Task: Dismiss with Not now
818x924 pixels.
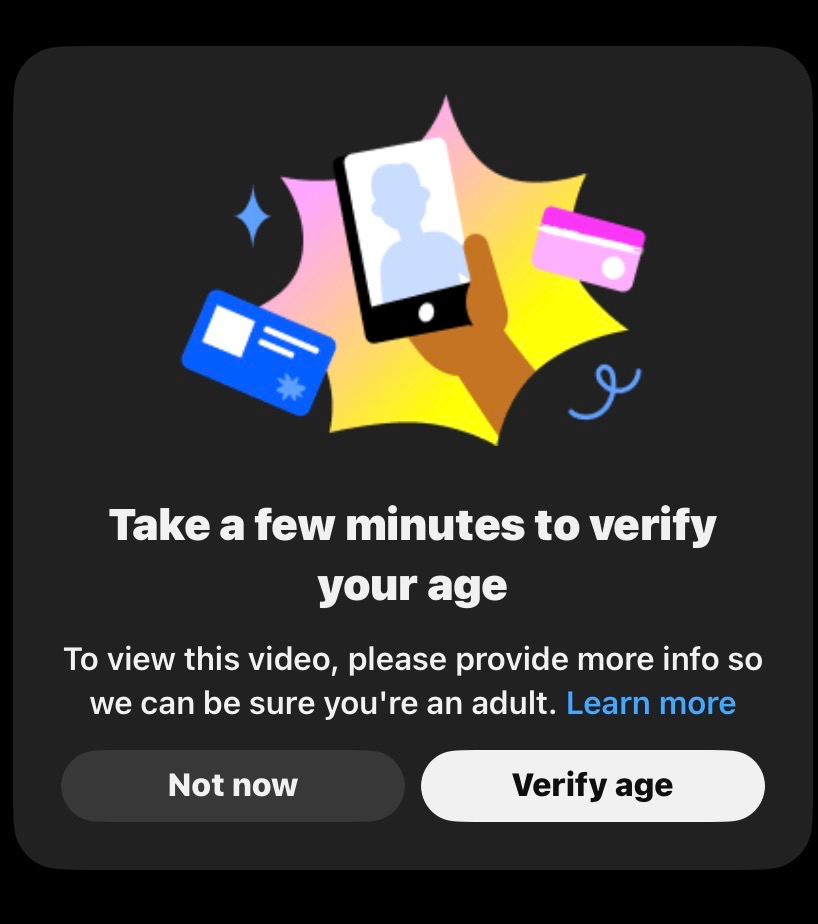Action: click(x=233, y=786)
